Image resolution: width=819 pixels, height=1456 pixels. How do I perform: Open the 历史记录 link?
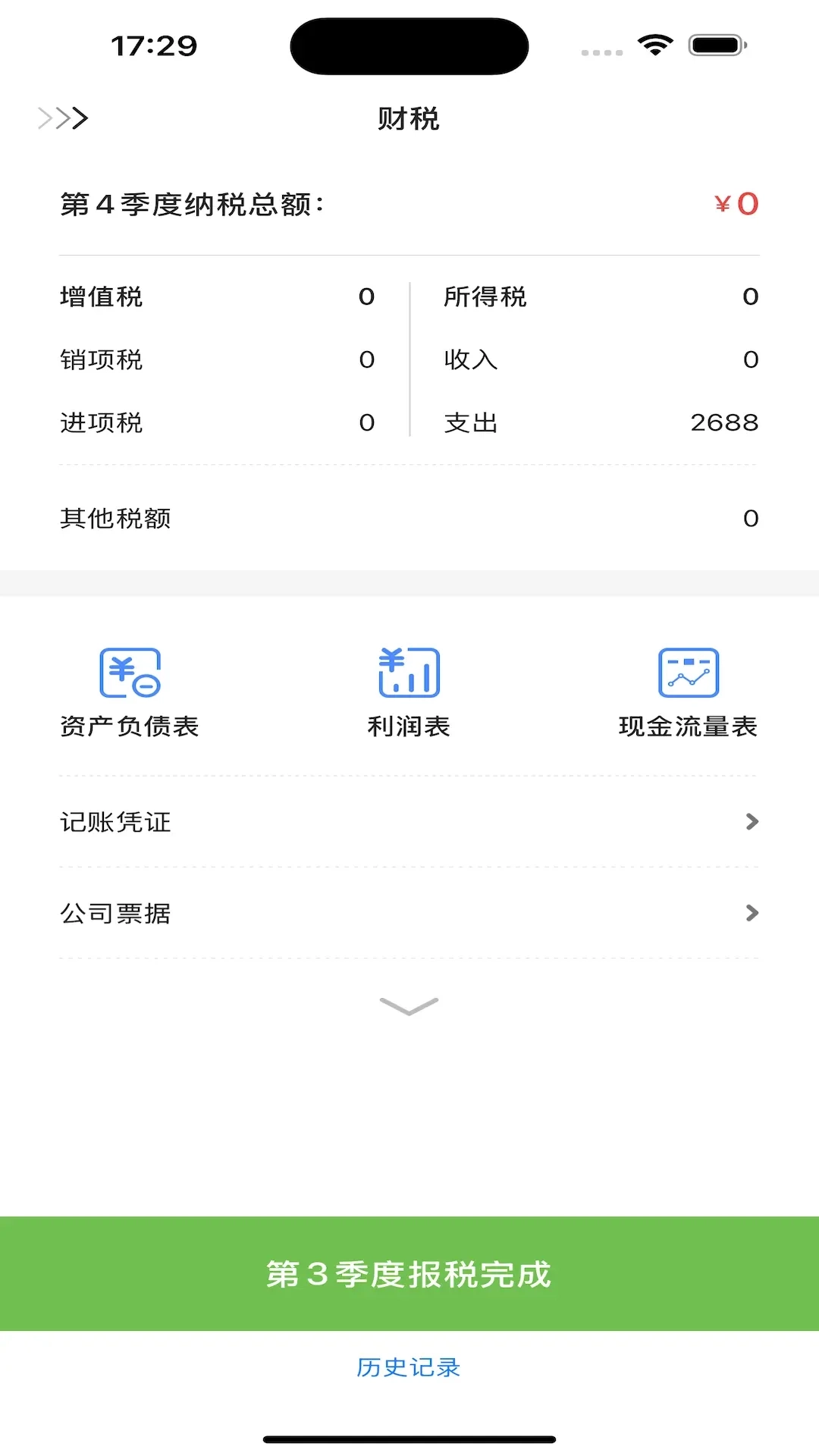click(x=409, y=1367)
